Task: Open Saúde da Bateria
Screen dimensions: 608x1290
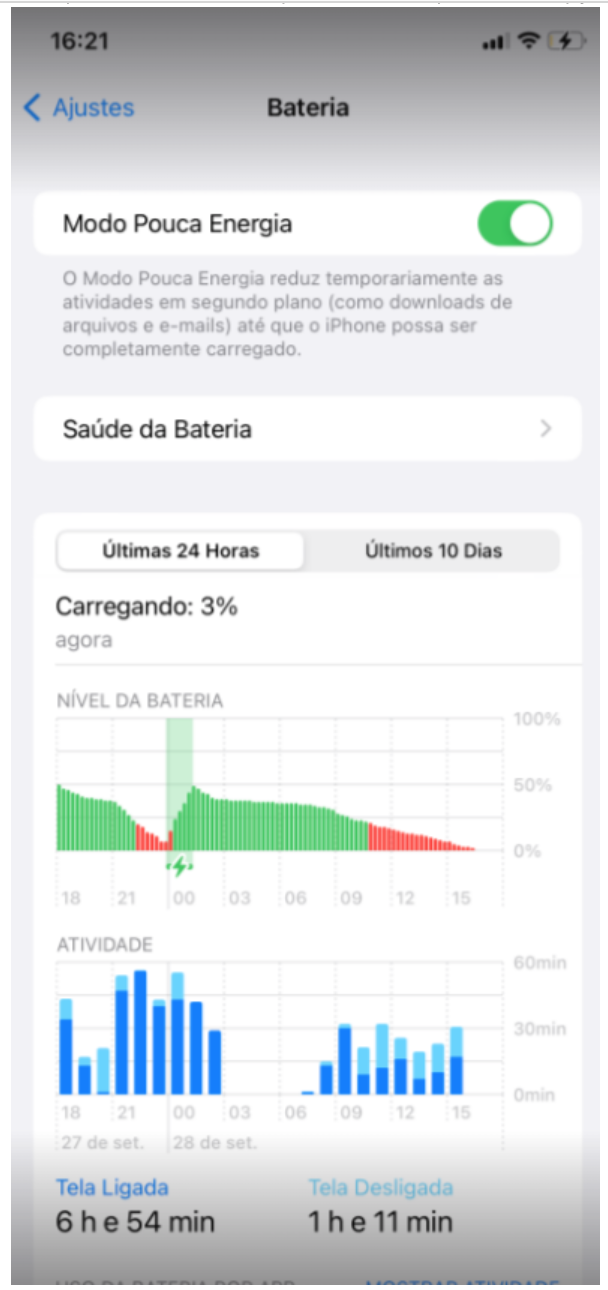Action: (x=307, y=429)
